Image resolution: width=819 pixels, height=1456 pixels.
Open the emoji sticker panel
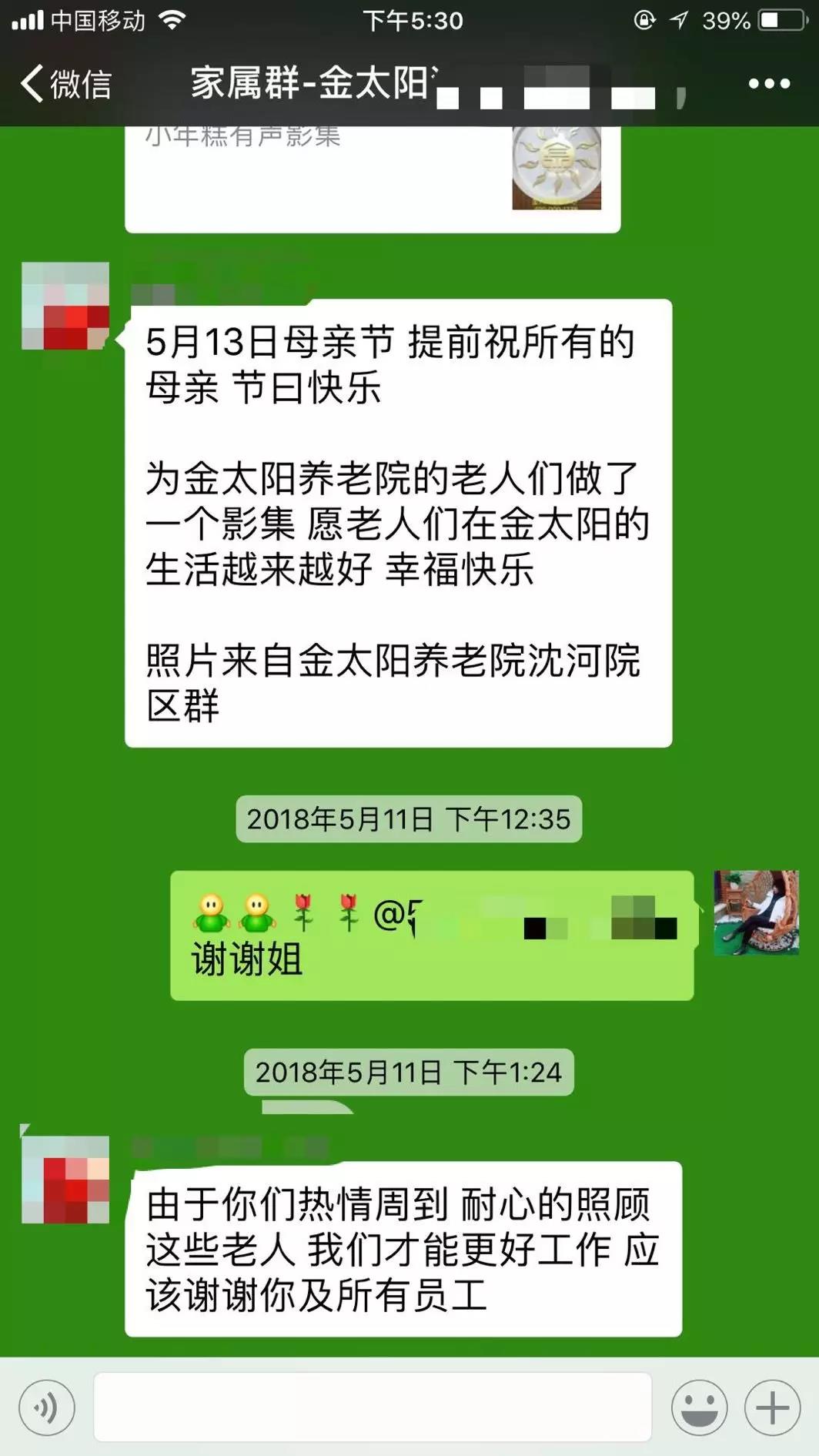point(699,1407)
